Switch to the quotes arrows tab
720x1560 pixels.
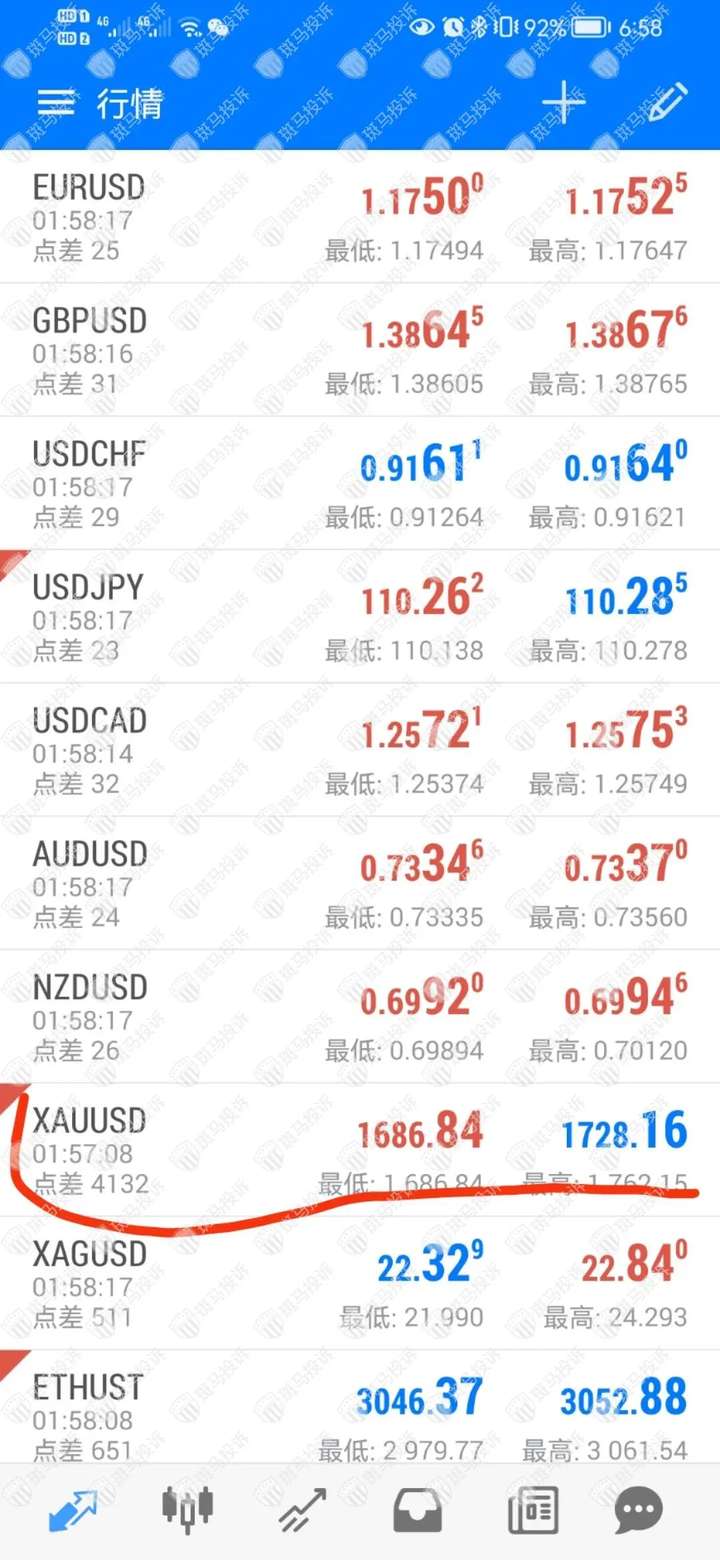pyautogui.click(x=73, y=1510)
